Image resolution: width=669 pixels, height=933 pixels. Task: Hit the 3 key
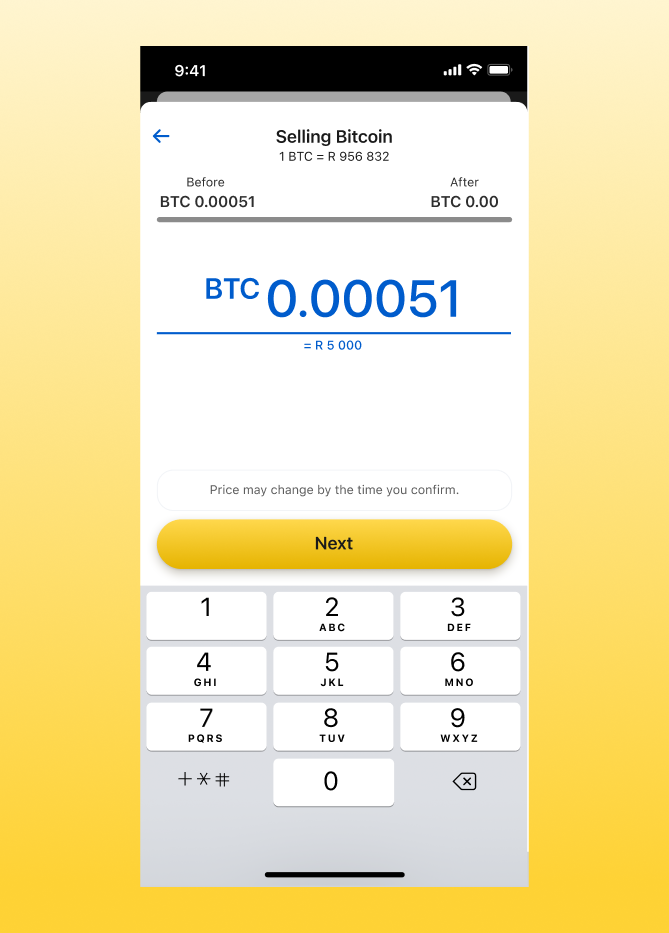tap(460, 615)
